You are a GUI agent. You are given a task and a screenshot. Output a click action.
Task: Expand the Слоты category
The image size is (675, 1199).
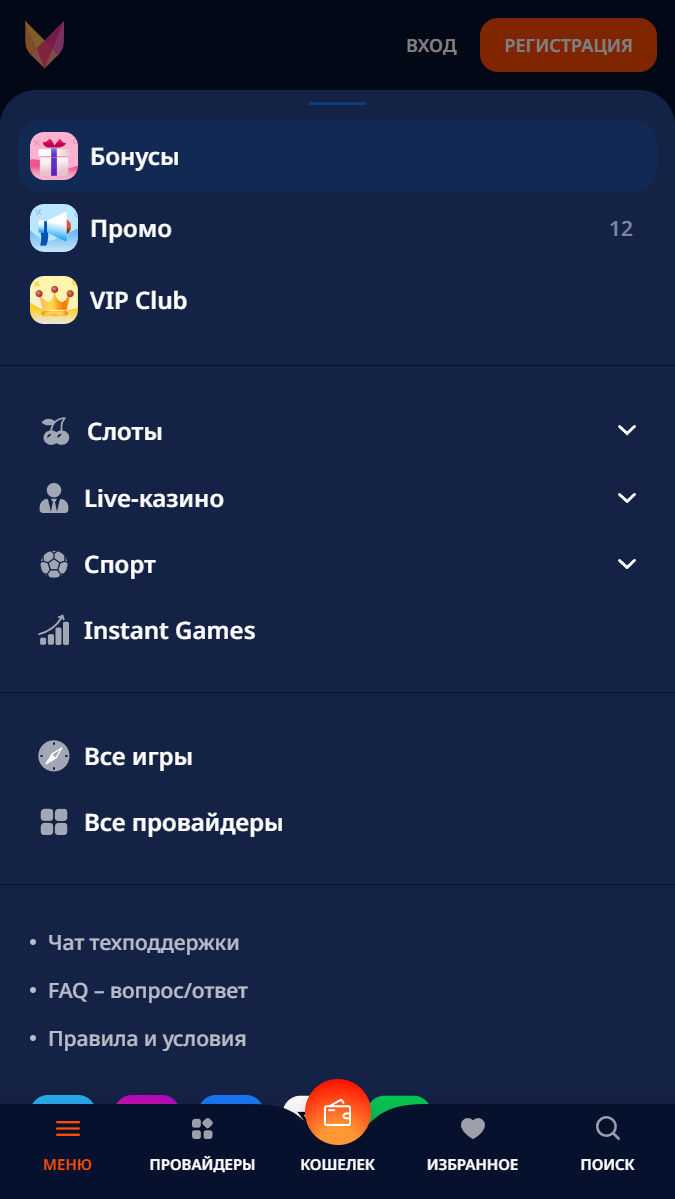pos(627,431)
